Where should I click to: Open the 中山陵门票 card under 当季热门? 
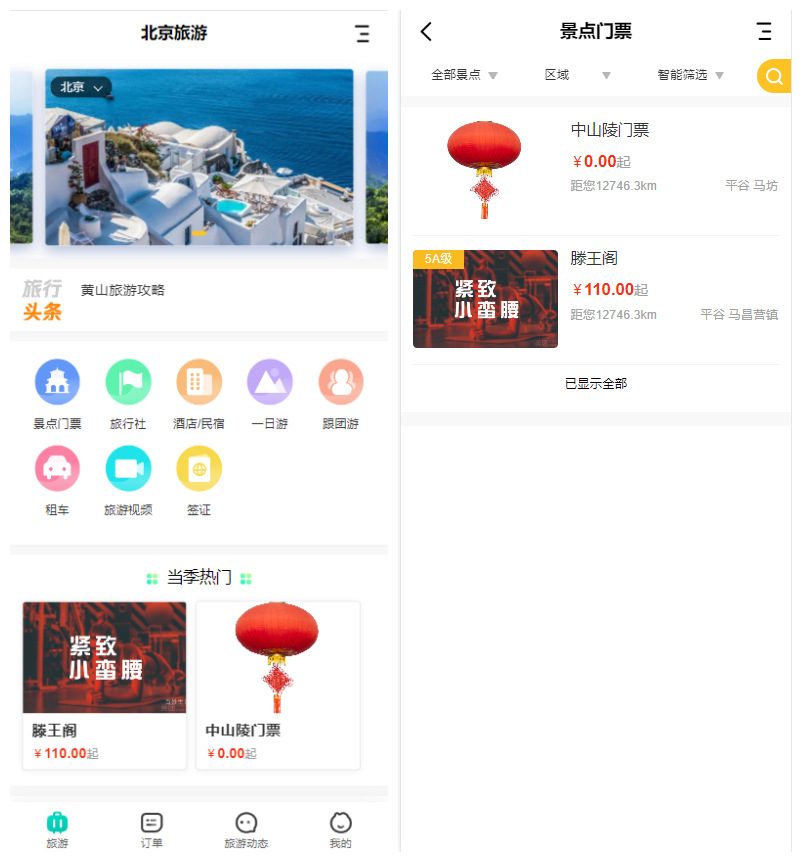tap(277, 685)
